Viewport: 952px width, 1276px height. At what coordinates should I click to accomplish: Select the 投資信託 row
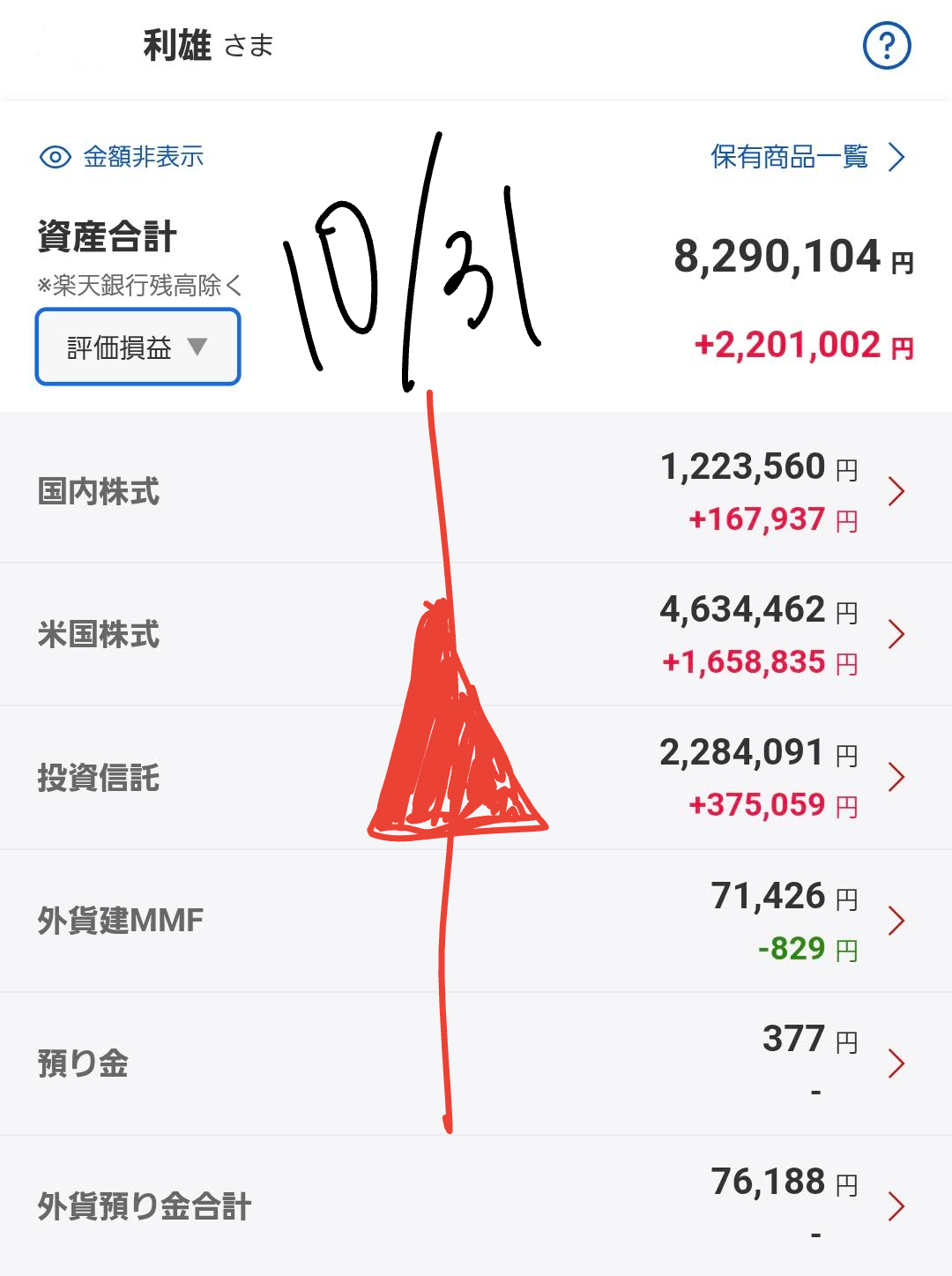click(476, 778)
